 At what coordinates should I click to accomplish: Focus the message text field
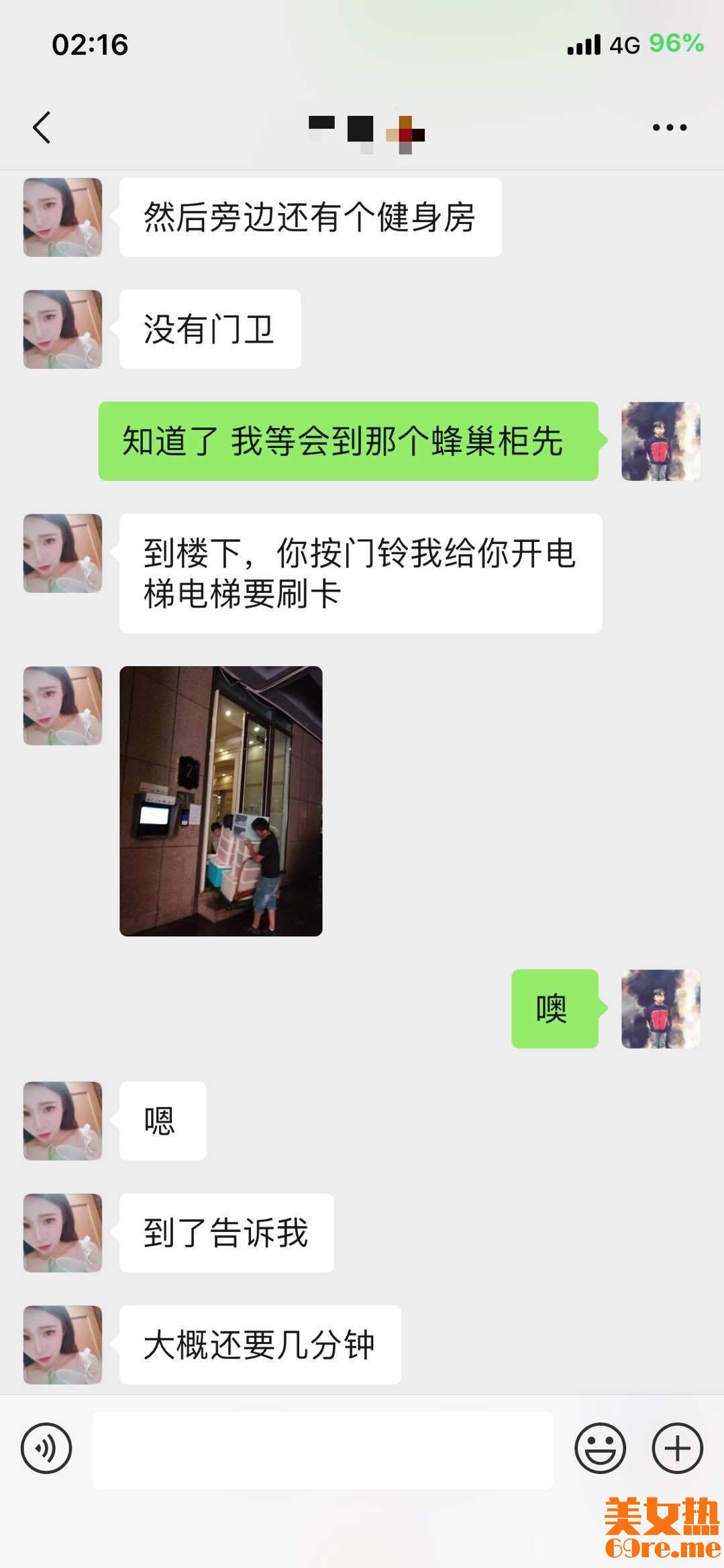pyautogui.click(x=323, y=1449)
